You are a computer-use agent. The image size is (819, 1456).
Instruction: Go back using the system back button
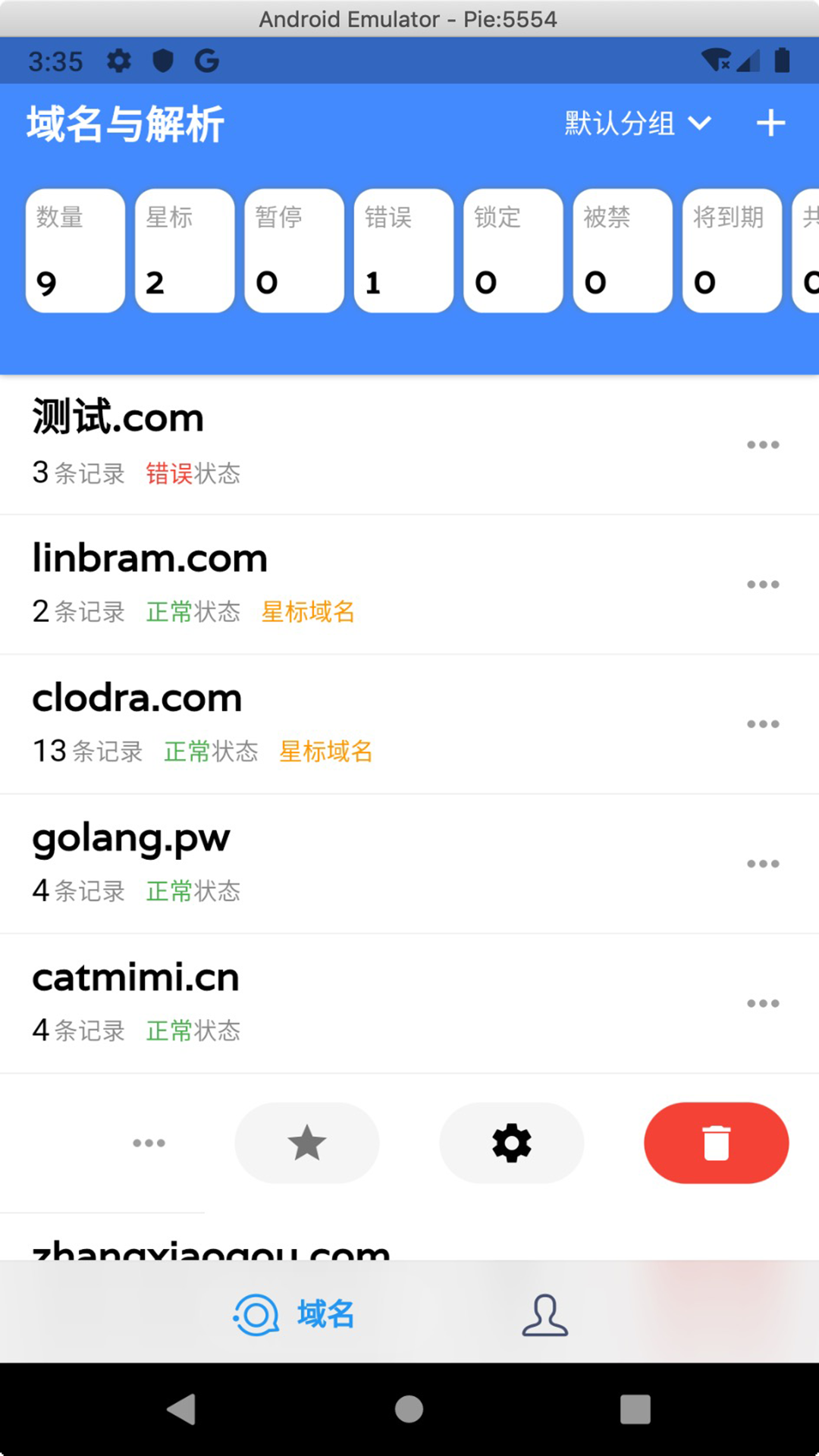pos(182,1410)
